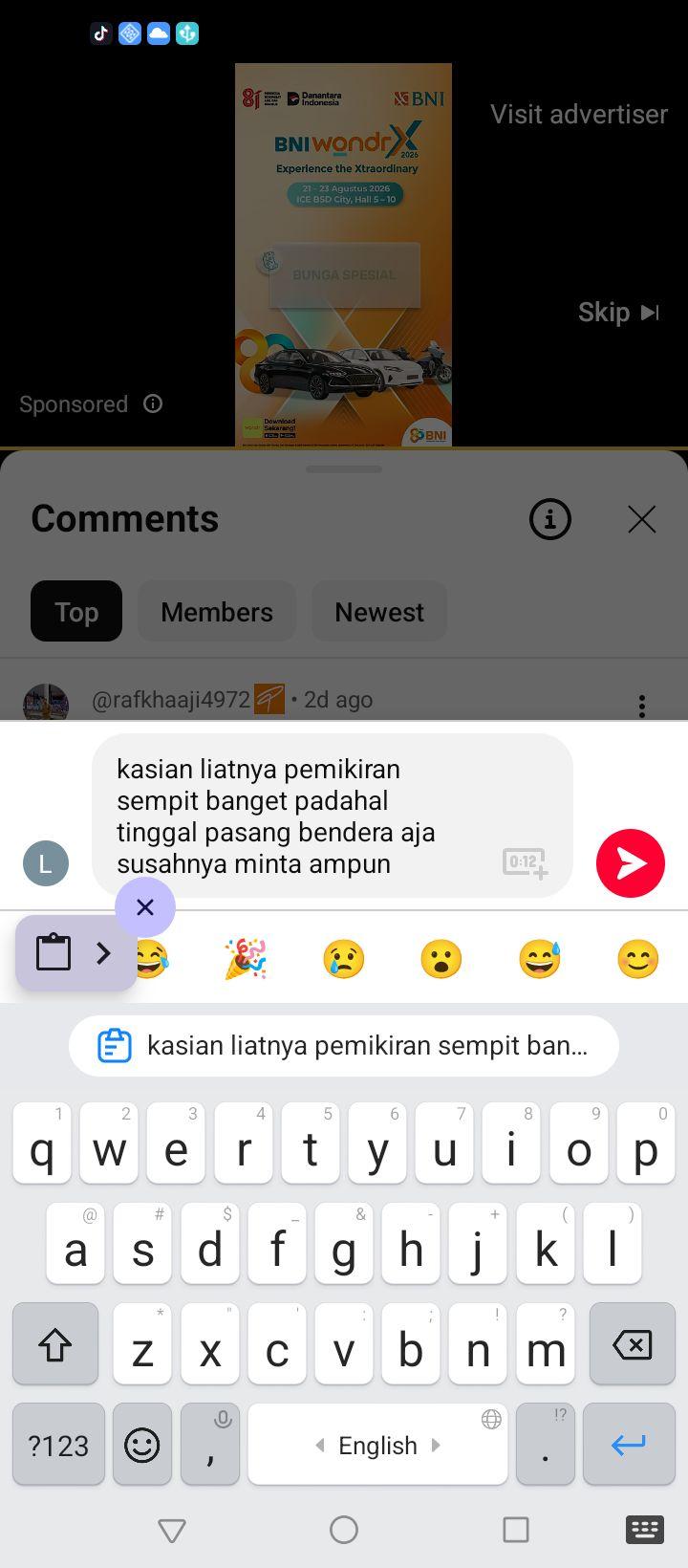Dismiss the clipboard popup with X
The image size is (688, 1568).
pos(145,907)
